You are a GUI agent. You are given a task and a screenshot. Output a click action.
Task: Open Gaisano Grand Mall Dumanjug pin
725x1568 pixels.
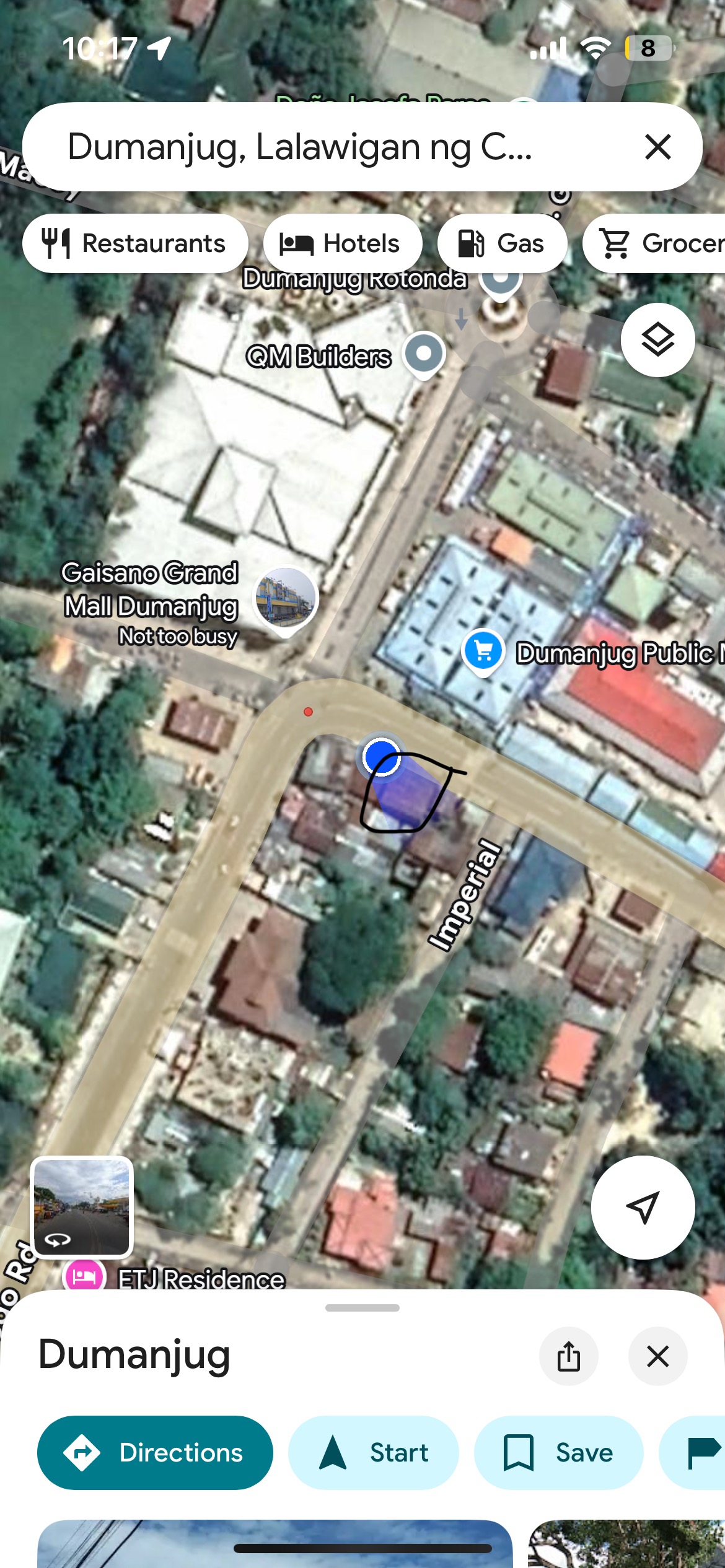(286, 598)
